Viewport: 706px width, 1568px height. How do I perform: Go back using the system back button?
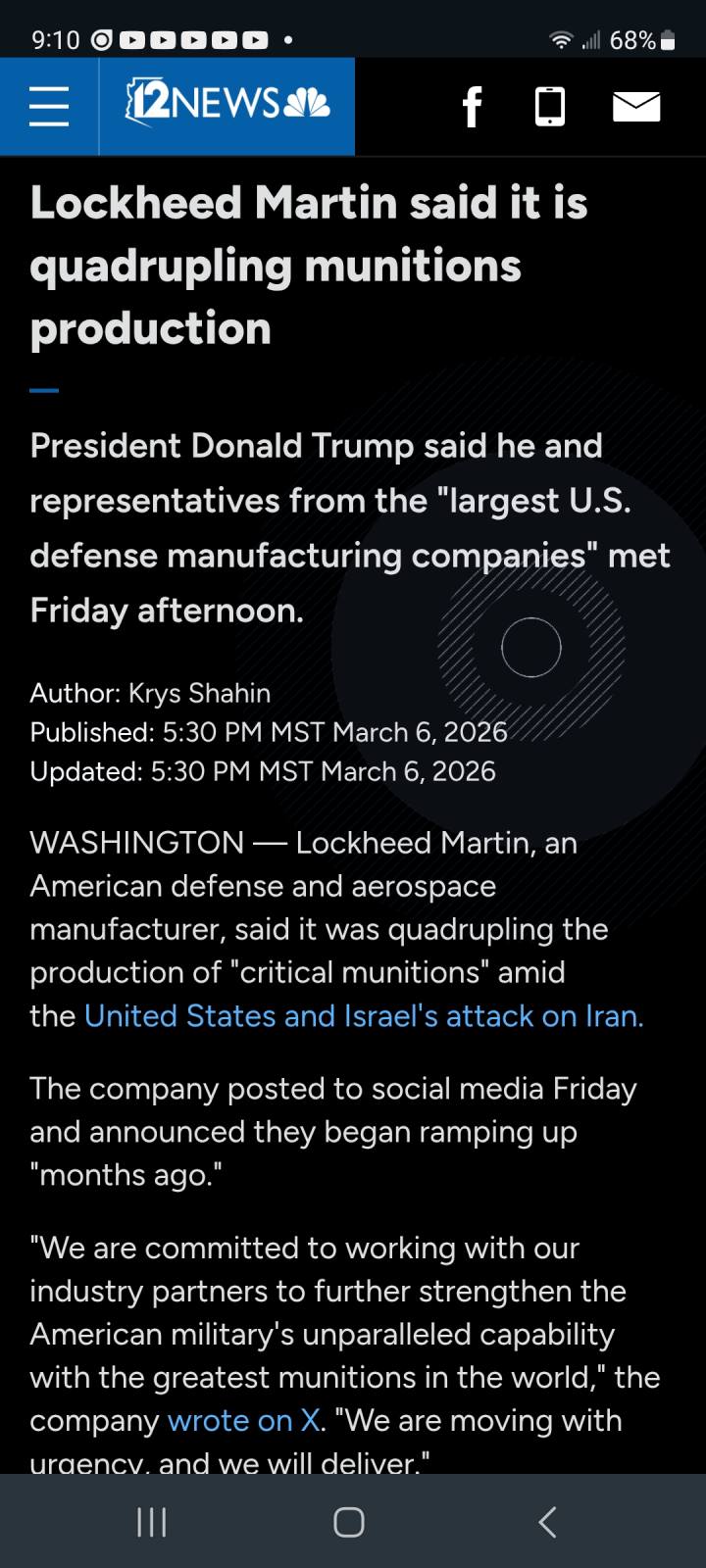548,1522
